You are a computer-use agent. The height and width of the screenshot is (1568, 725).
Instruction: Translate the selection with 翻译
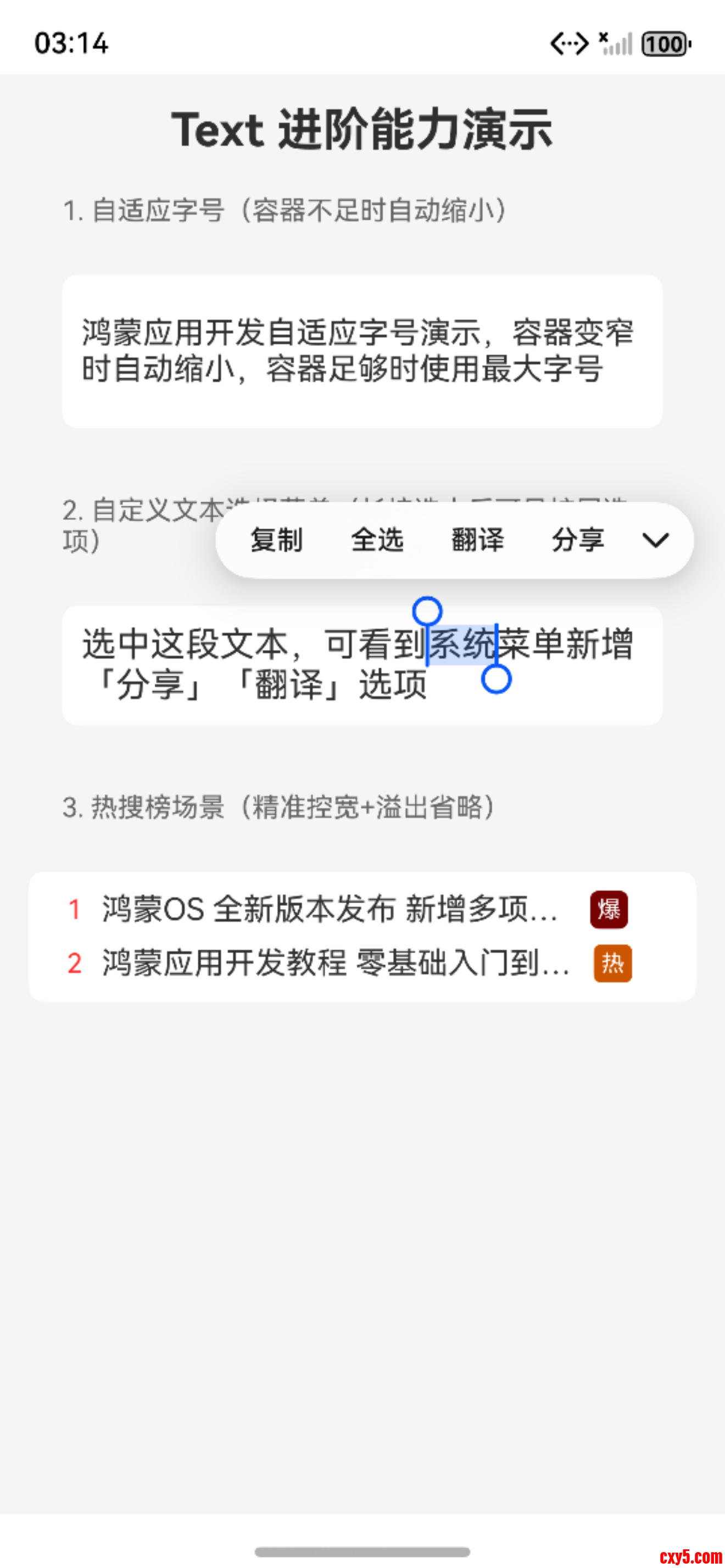[x=477, y=540]
